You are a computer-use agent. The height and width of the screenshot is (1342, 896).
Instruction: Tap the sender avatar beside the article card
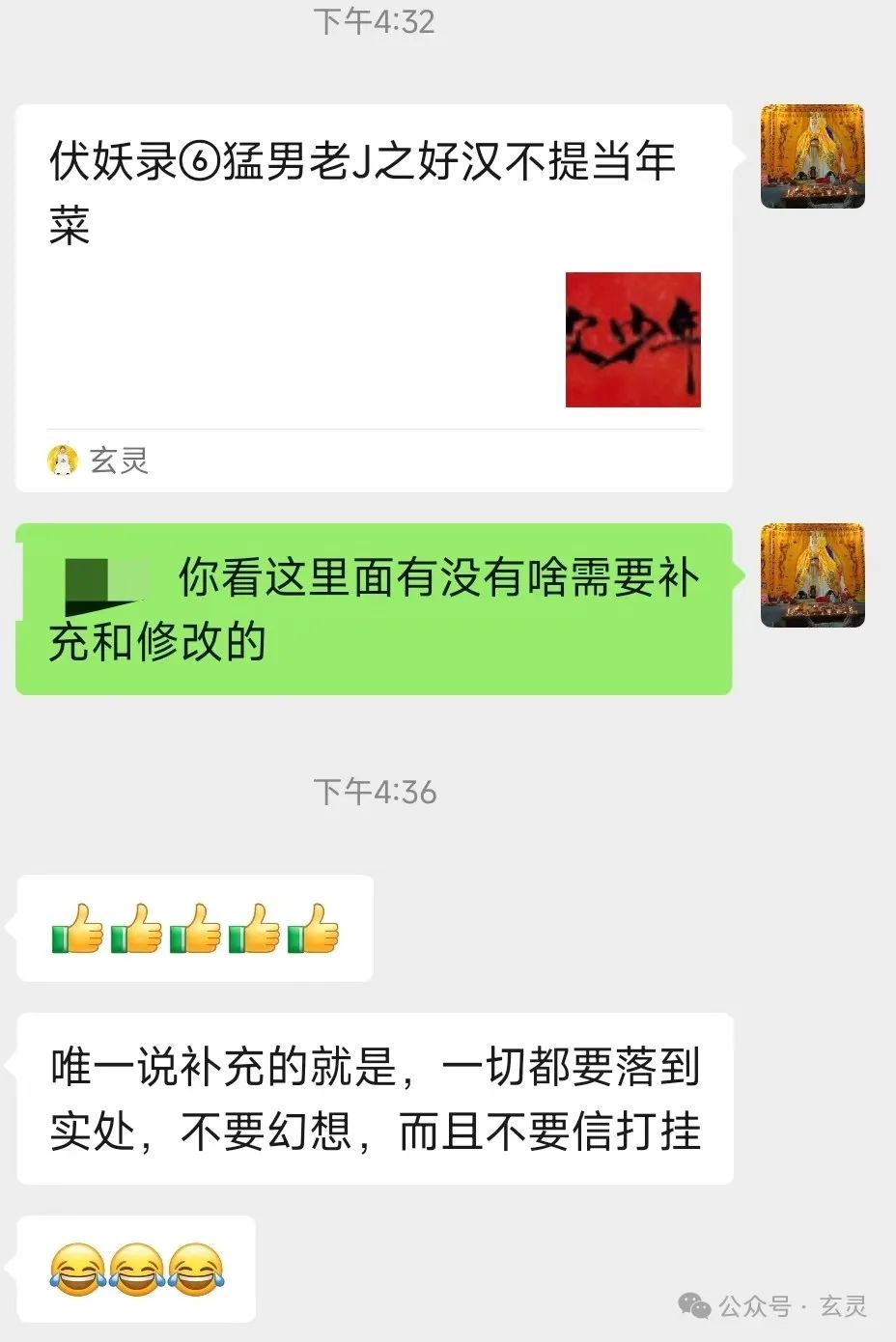(812, 156)
